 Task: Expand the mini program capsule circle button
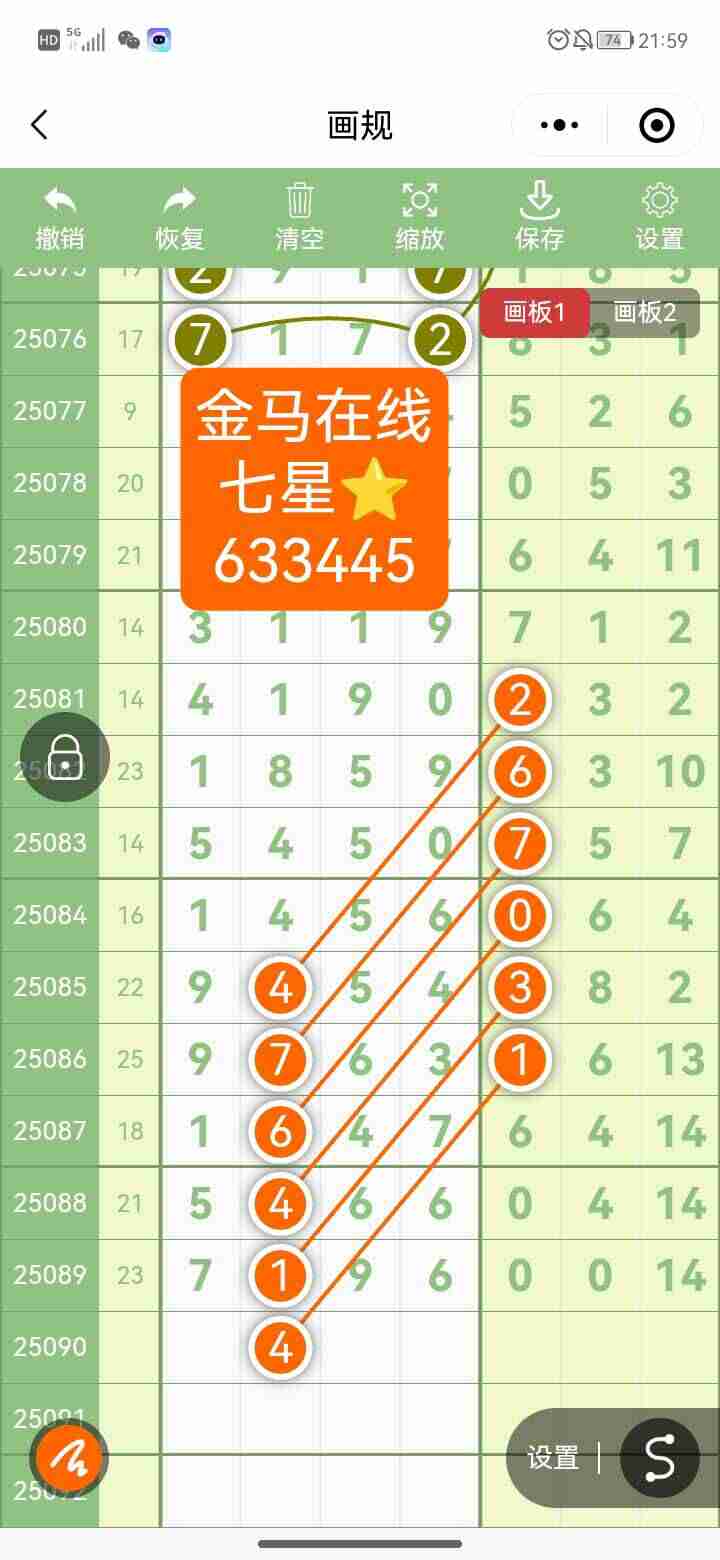(655, 124)
